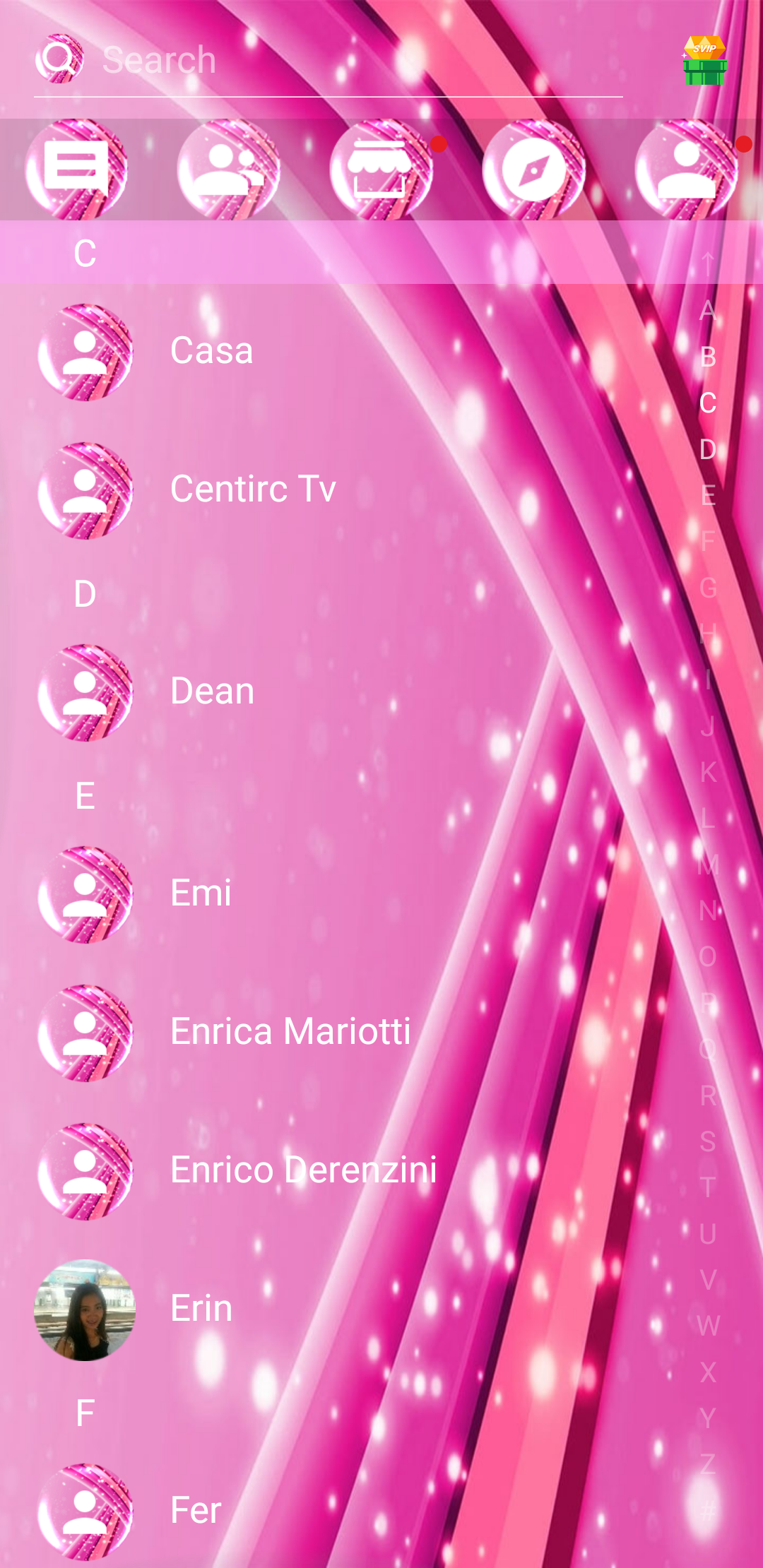The width and height of the screenshot is (763, 1568).
Task: Open contact Enrica Mariotti
Action: point(290,1031)
